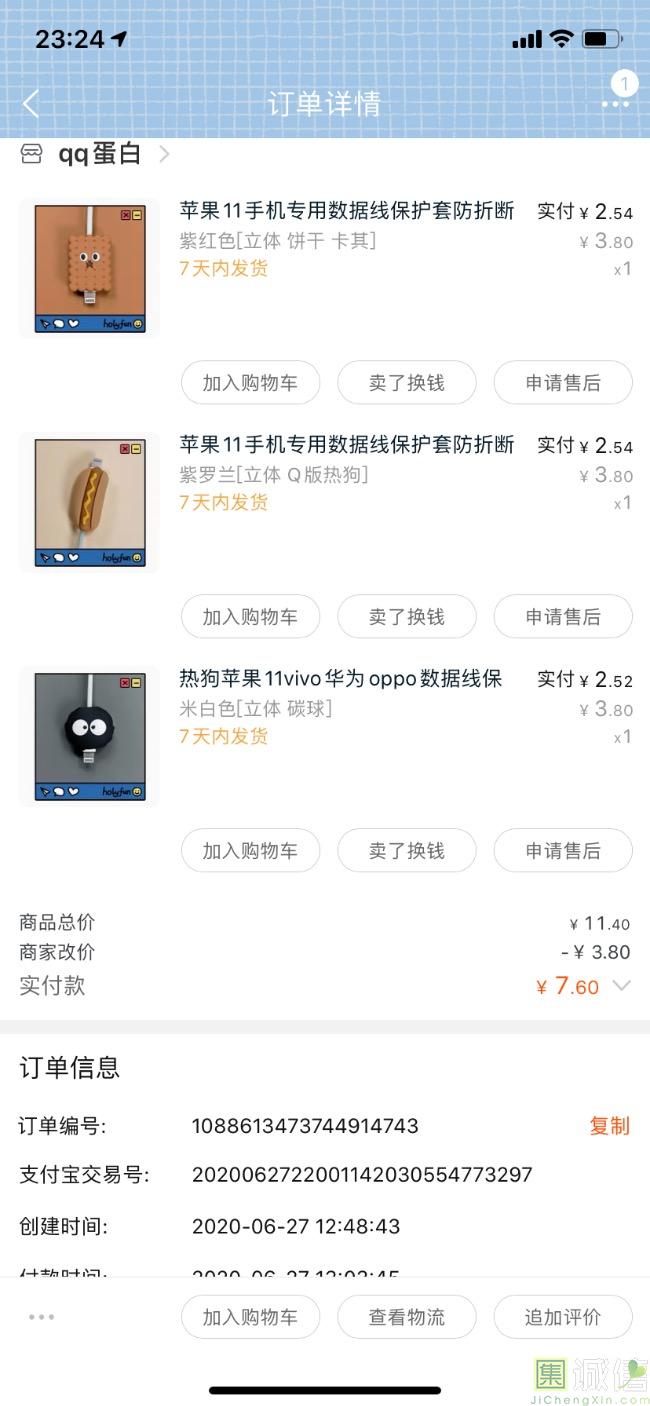The image size is (650, 1406).
Task: Tap 卖了换钱 for the 紫红色 cookie item
Action: tap(406, 383)
